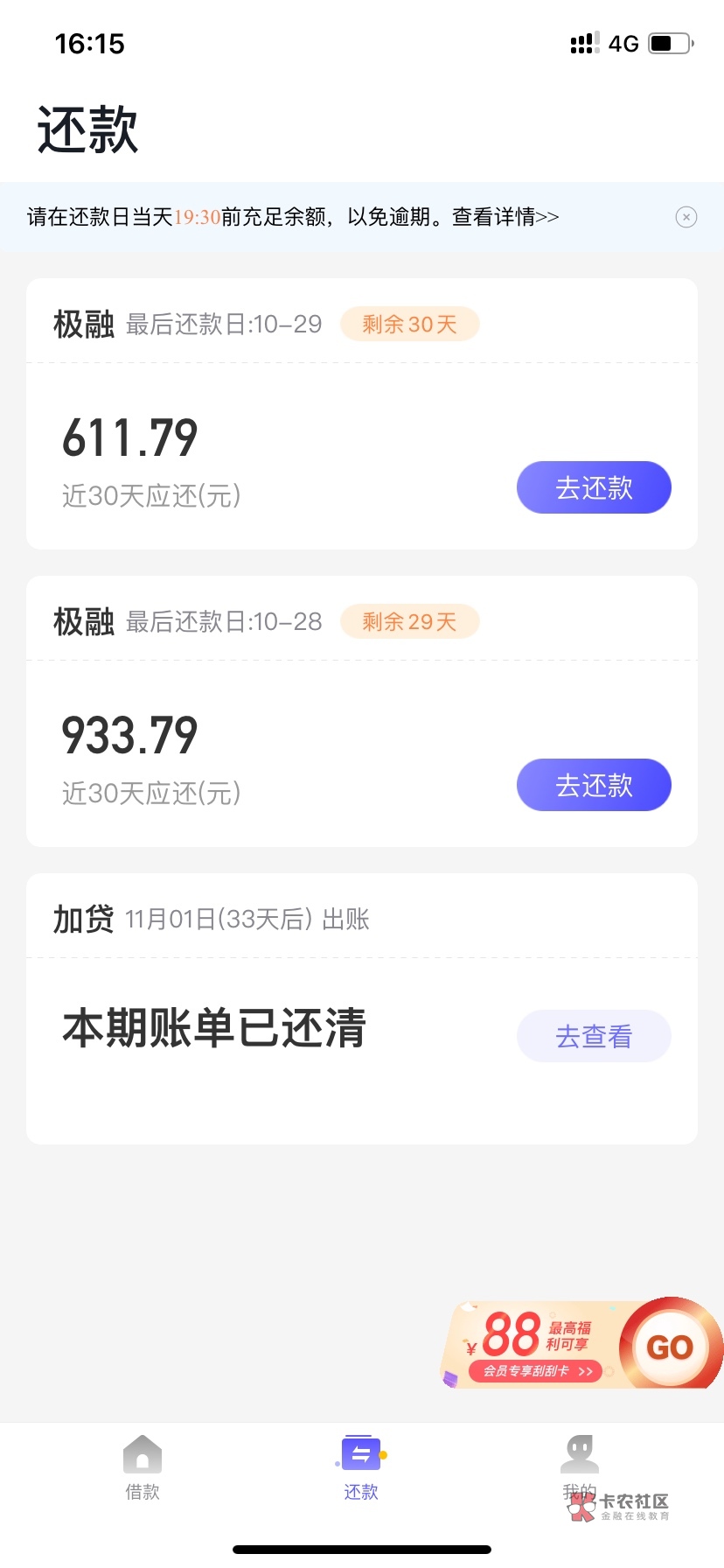724x1568 pixels.
Task: Open 查看详情 link in the notice
Action: (505, 217)
